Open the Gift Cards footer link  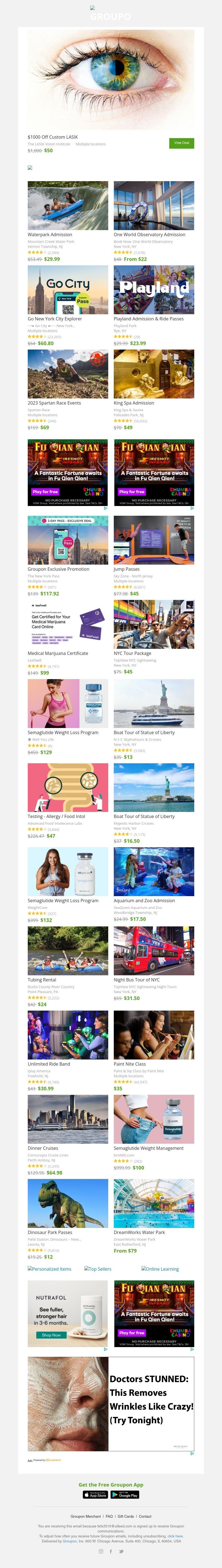tap(125, 1516)
